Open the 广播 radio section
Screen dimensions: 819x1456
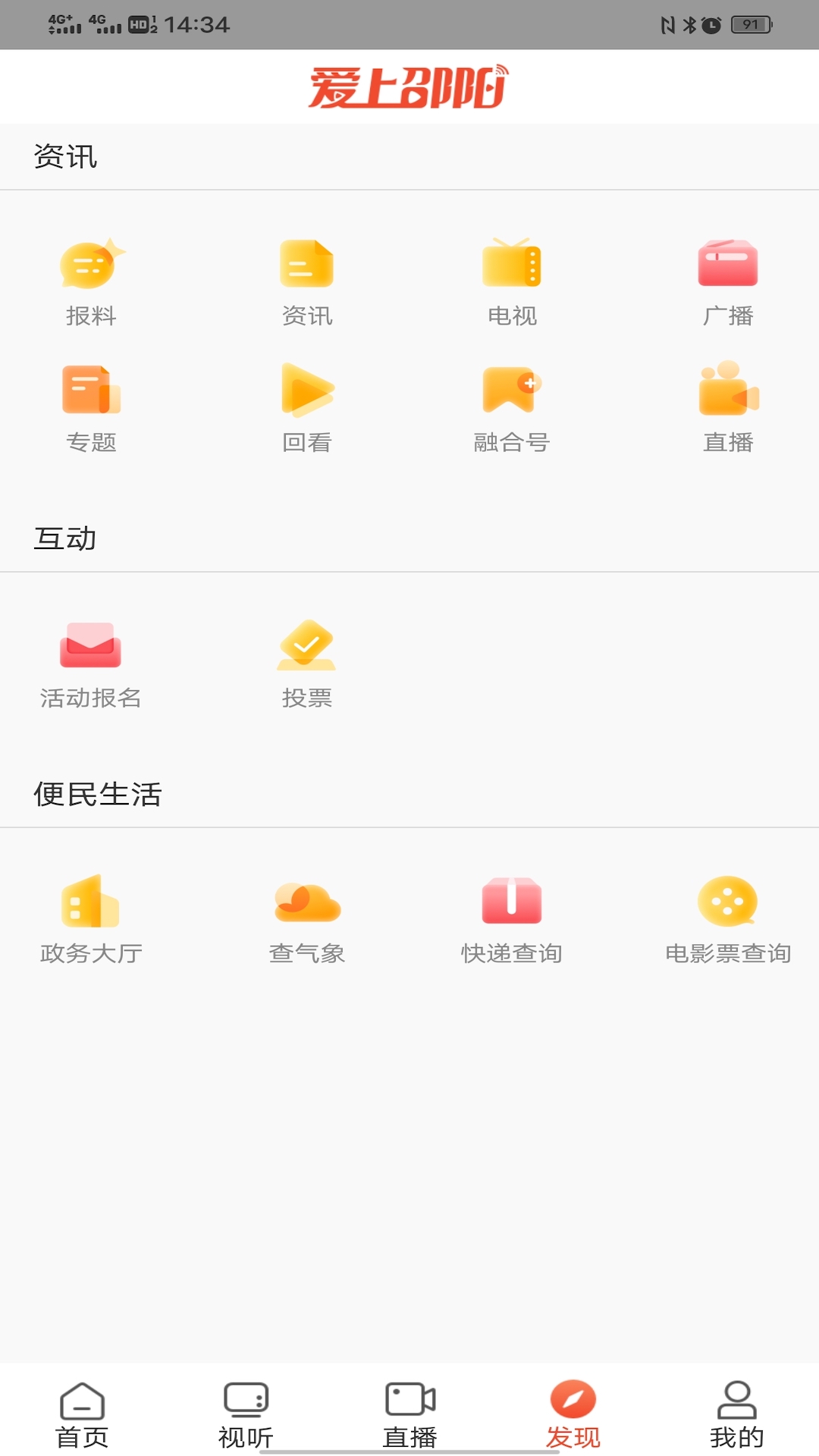[x=728, y=282]
